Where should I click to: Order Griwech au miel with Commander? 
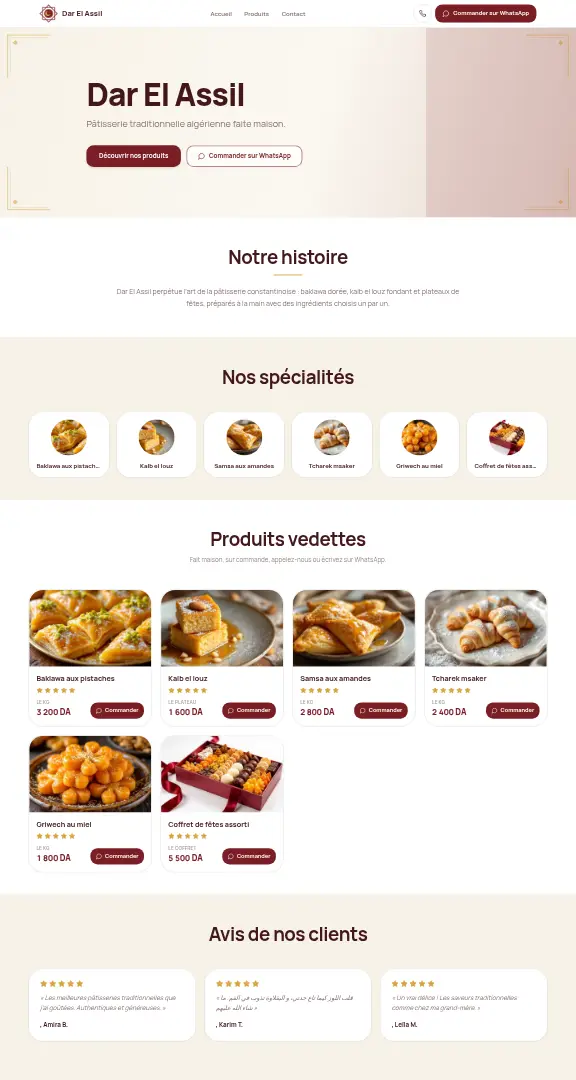pyautogui.click(x=117, y=856)
